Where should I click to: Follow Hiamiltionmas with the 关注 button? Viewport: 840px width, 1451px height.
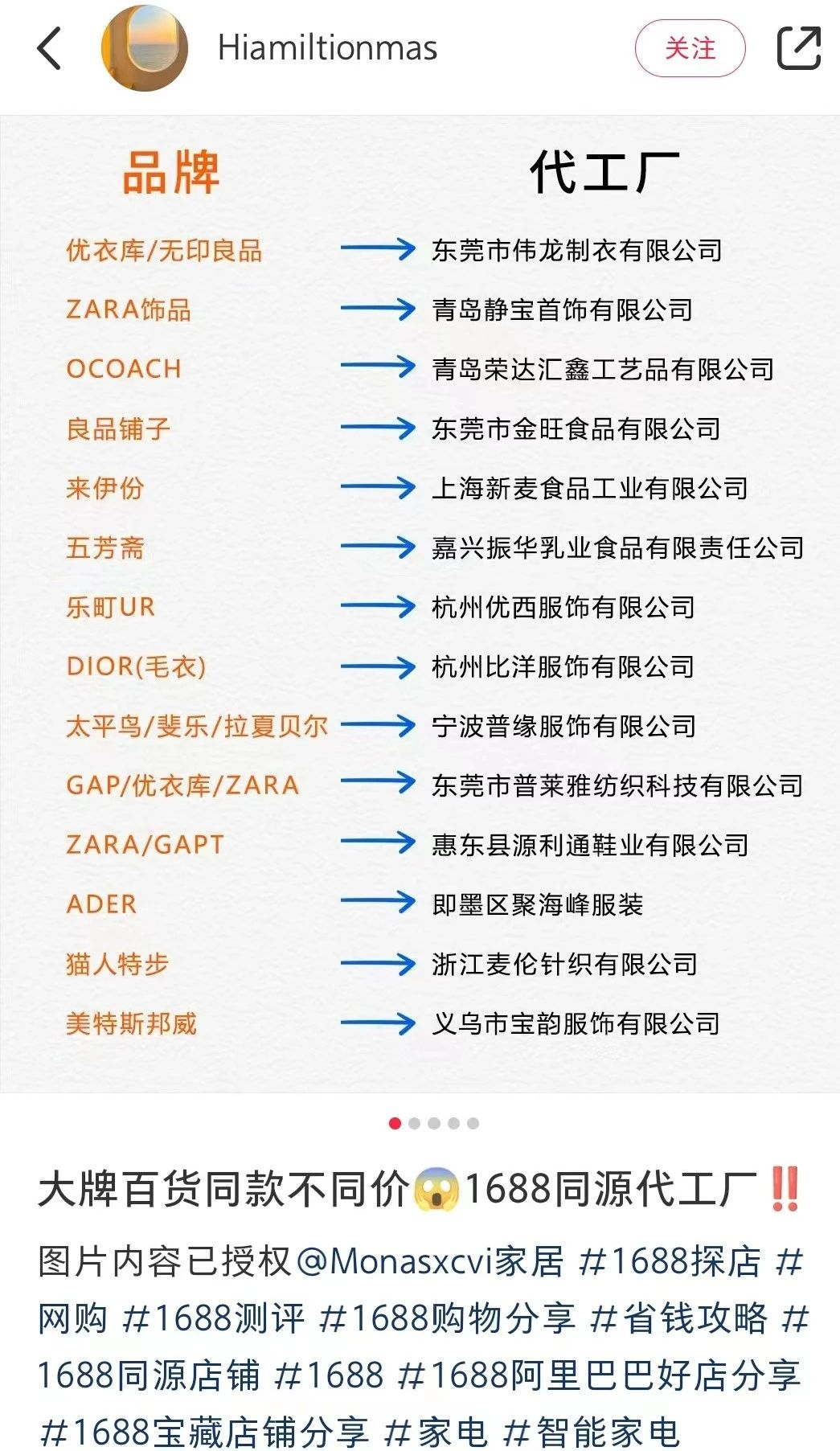[x=690, y=48]
